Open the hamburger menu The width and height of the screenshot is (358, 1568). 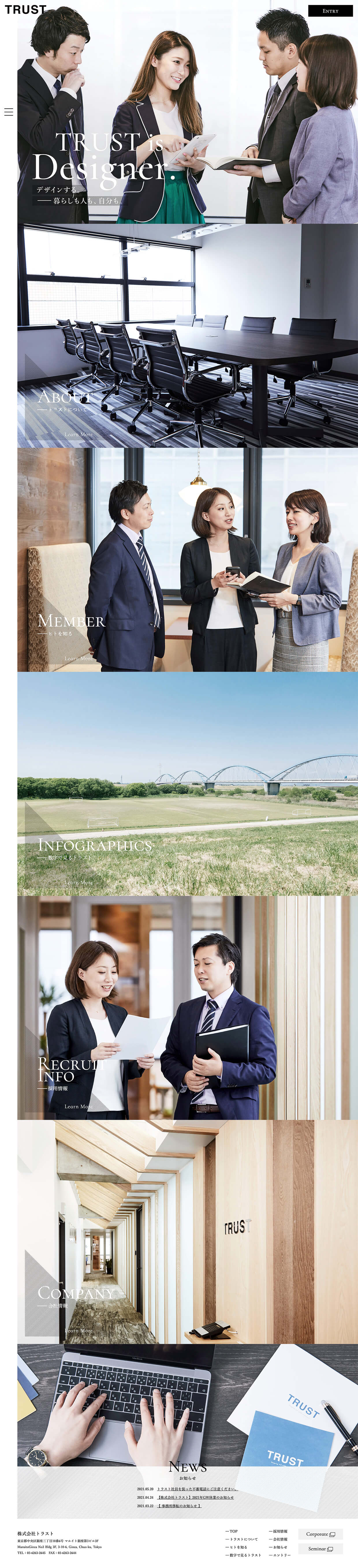(x=8, y=112)
